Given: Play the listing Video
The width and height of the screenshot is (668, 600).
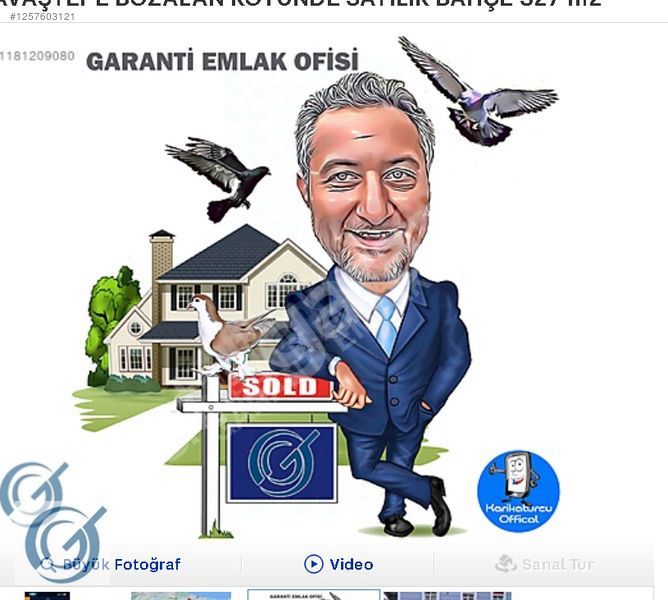Looking at the screenshot, I should coord(338,564).
